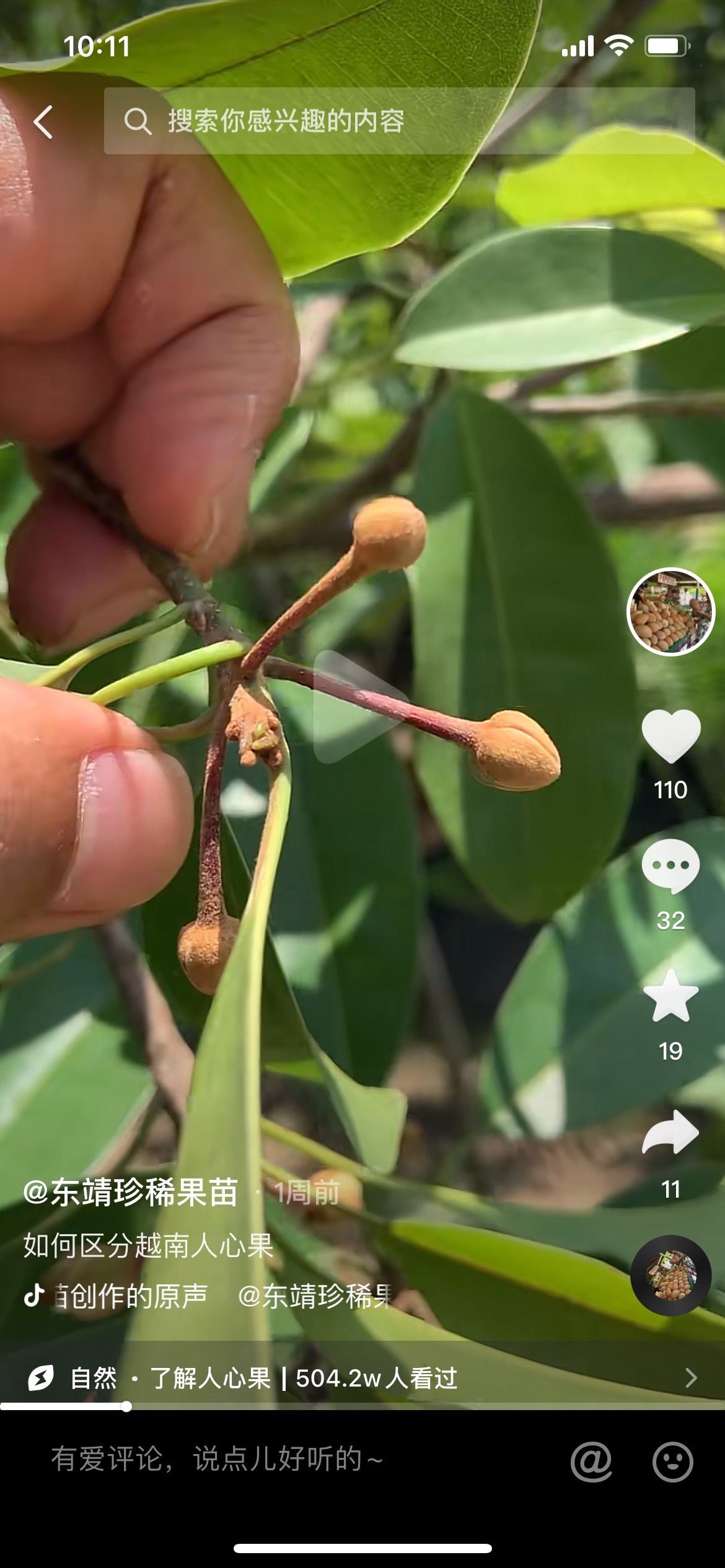The height and width of the screenshot is (1568, 725).
Task: Mention someone with the @ icon
Action: [591, 1461]
